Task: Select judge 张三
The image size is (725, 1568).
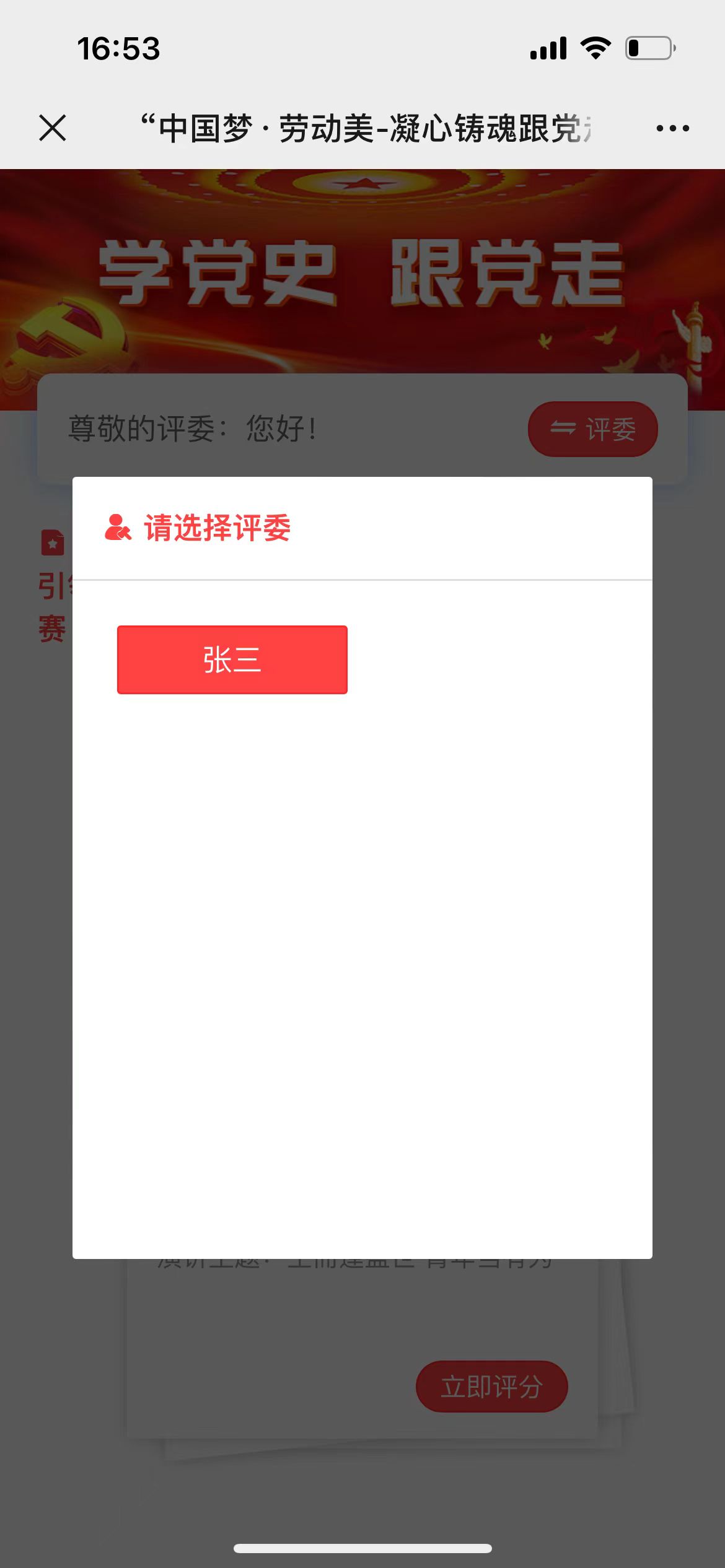Action: tap(232, 660)
